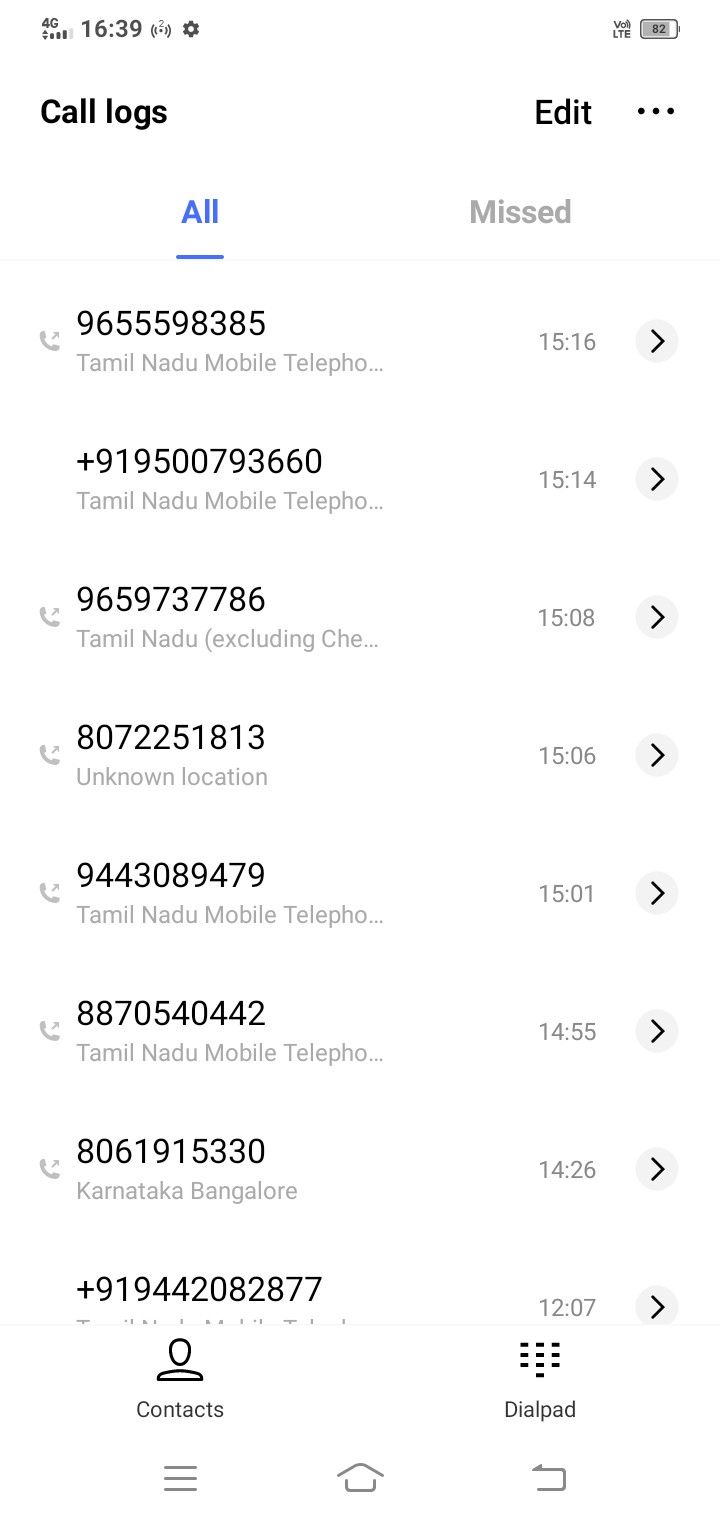Tap details arrow beside 8870540442

tap(657, 1031)
